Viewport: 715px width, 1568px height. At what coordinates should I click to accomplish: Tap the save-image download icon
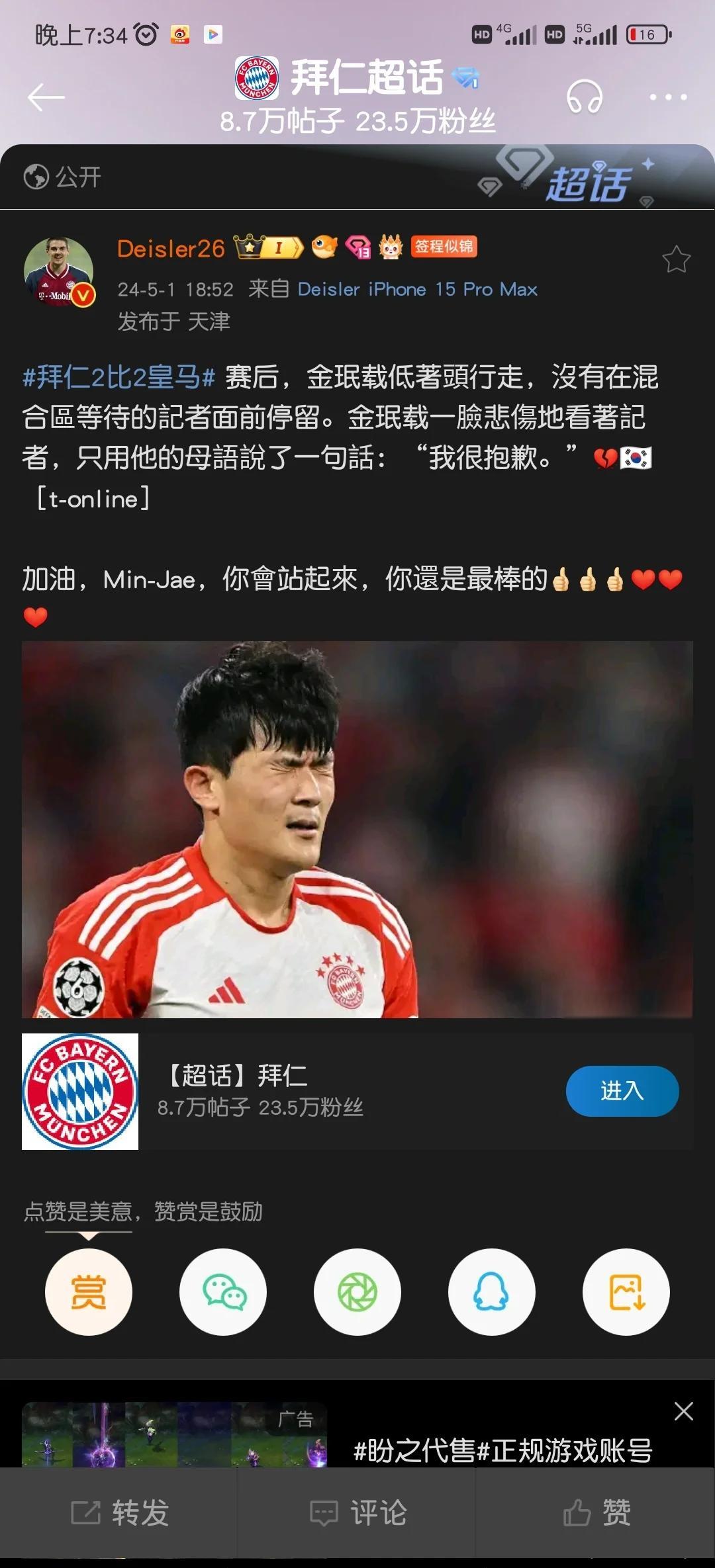point(625,1291)
